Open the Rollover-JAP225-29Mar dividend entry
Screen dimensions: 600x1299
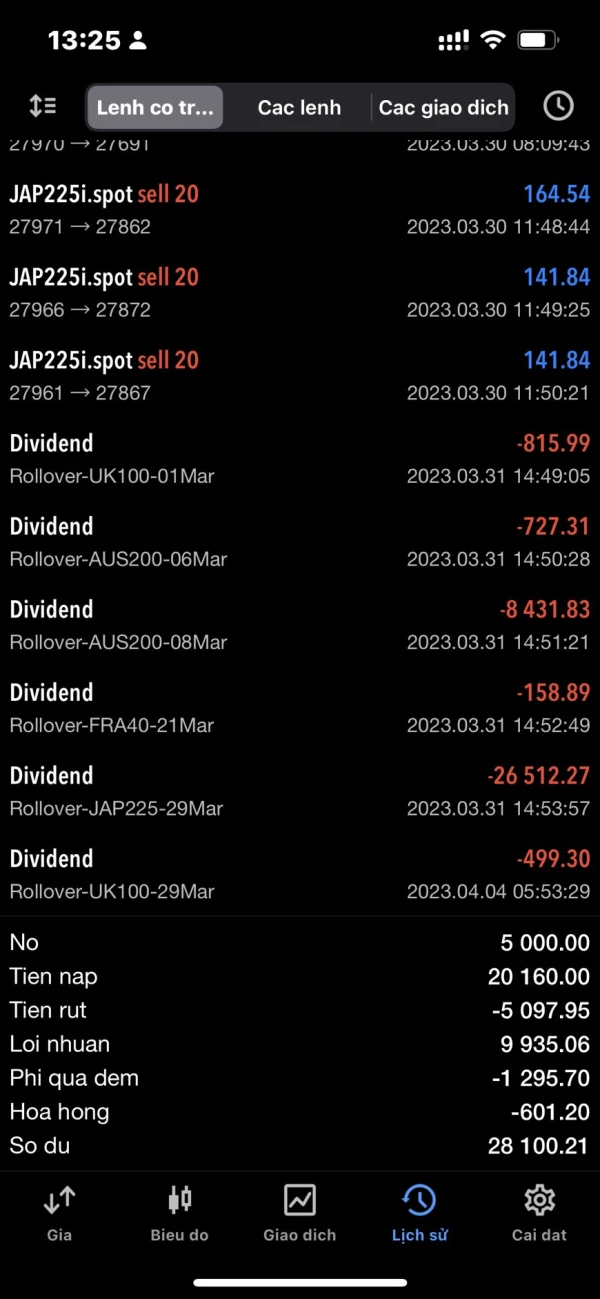[299, 790]
